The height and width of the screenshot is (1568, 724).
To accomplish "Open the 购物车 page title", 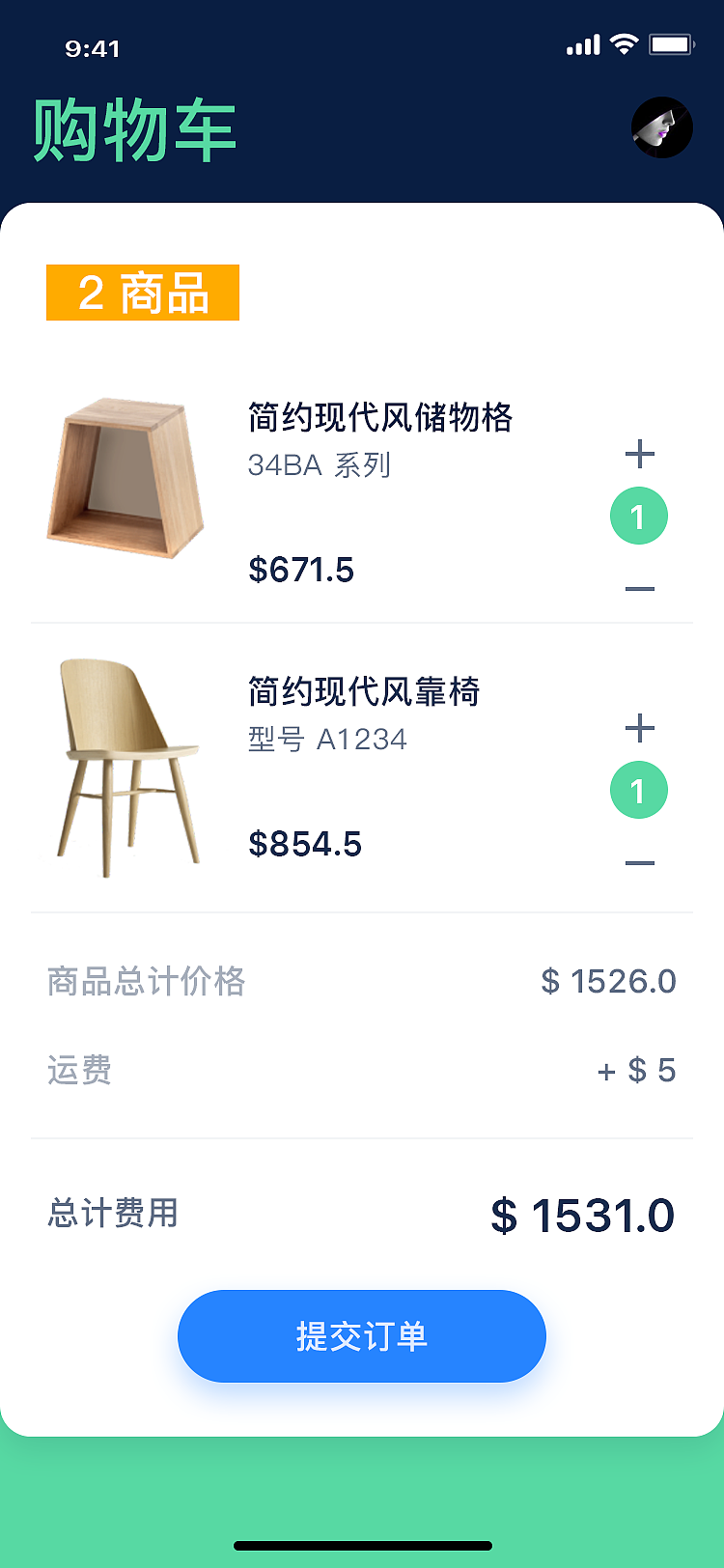I will click(135, 127).
